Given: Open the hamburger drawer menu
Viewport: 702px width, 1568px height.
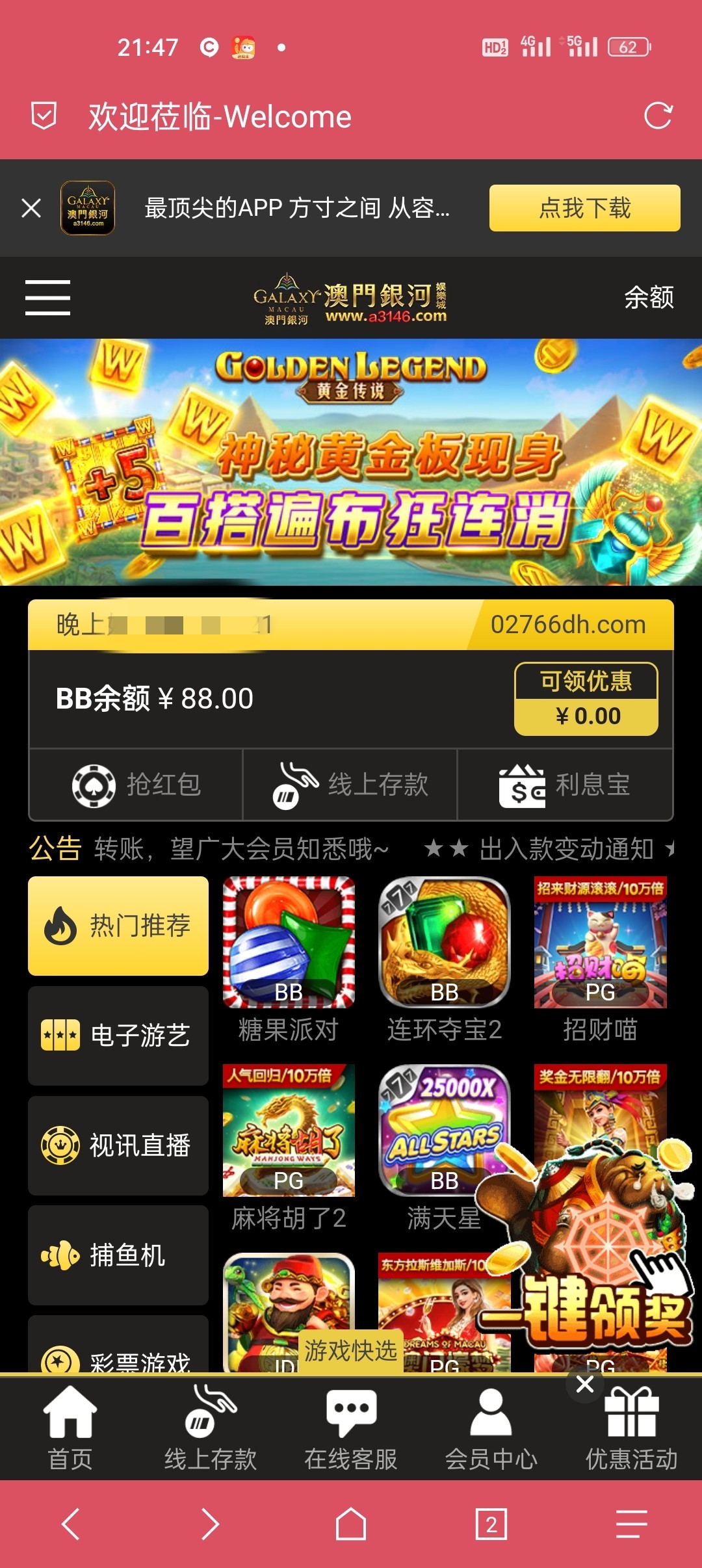Looking at the screenshot, I should pyautogui.click(x=47, y=298).
